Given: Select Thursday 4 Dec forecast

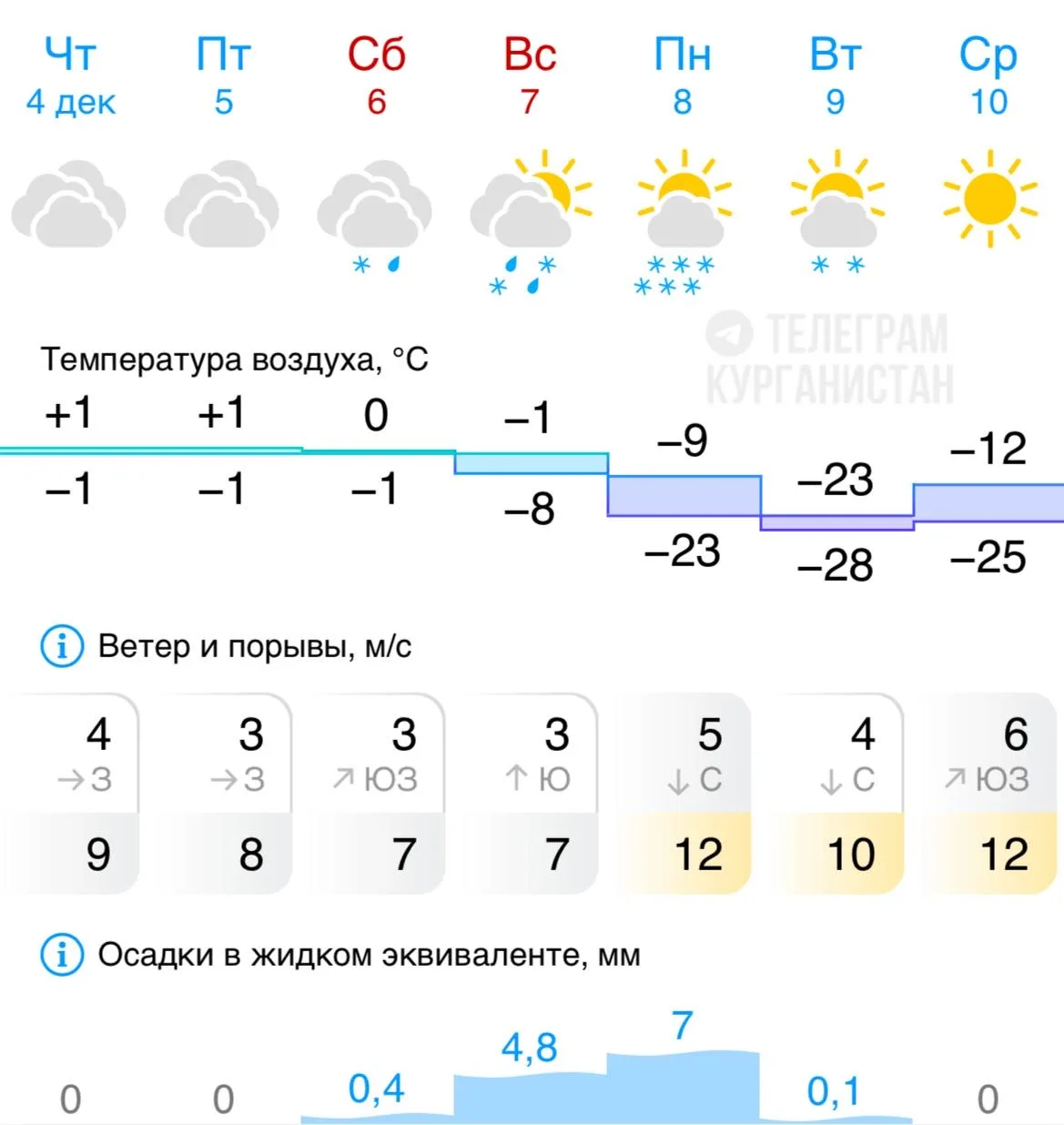Looking at the screenshot, I should click(70, 77).
